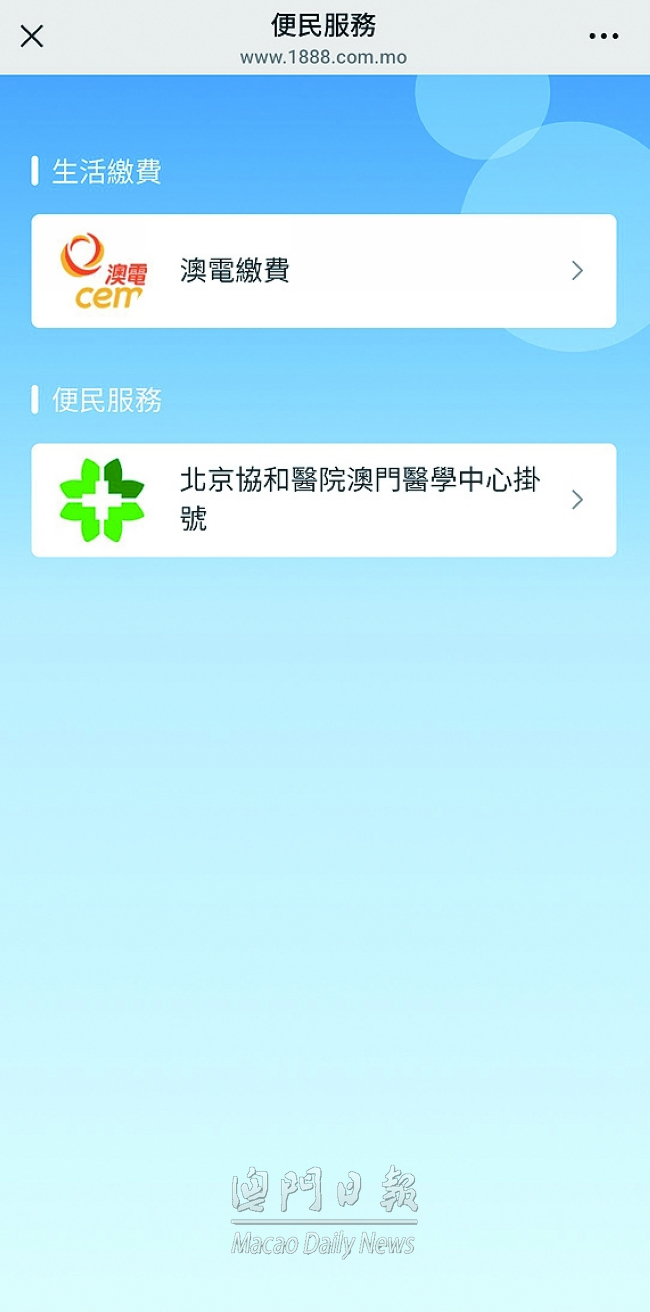650x1312 pixels.
Task: Open 北京協和醫院澳門醫學中心掛號 registration
Action: 323,500
